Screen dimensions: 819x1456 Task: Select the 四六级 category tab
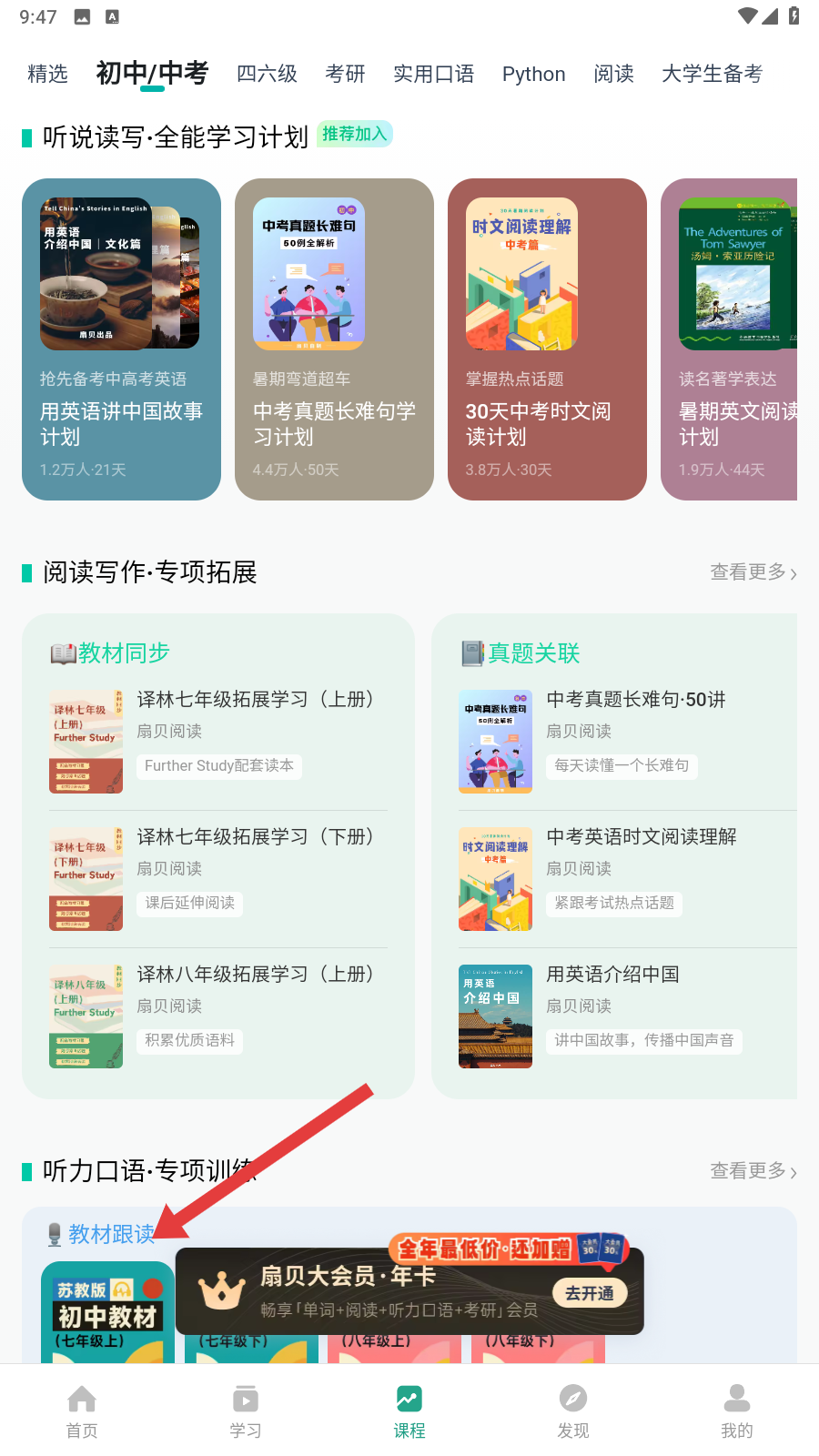[x=267, y=75]
